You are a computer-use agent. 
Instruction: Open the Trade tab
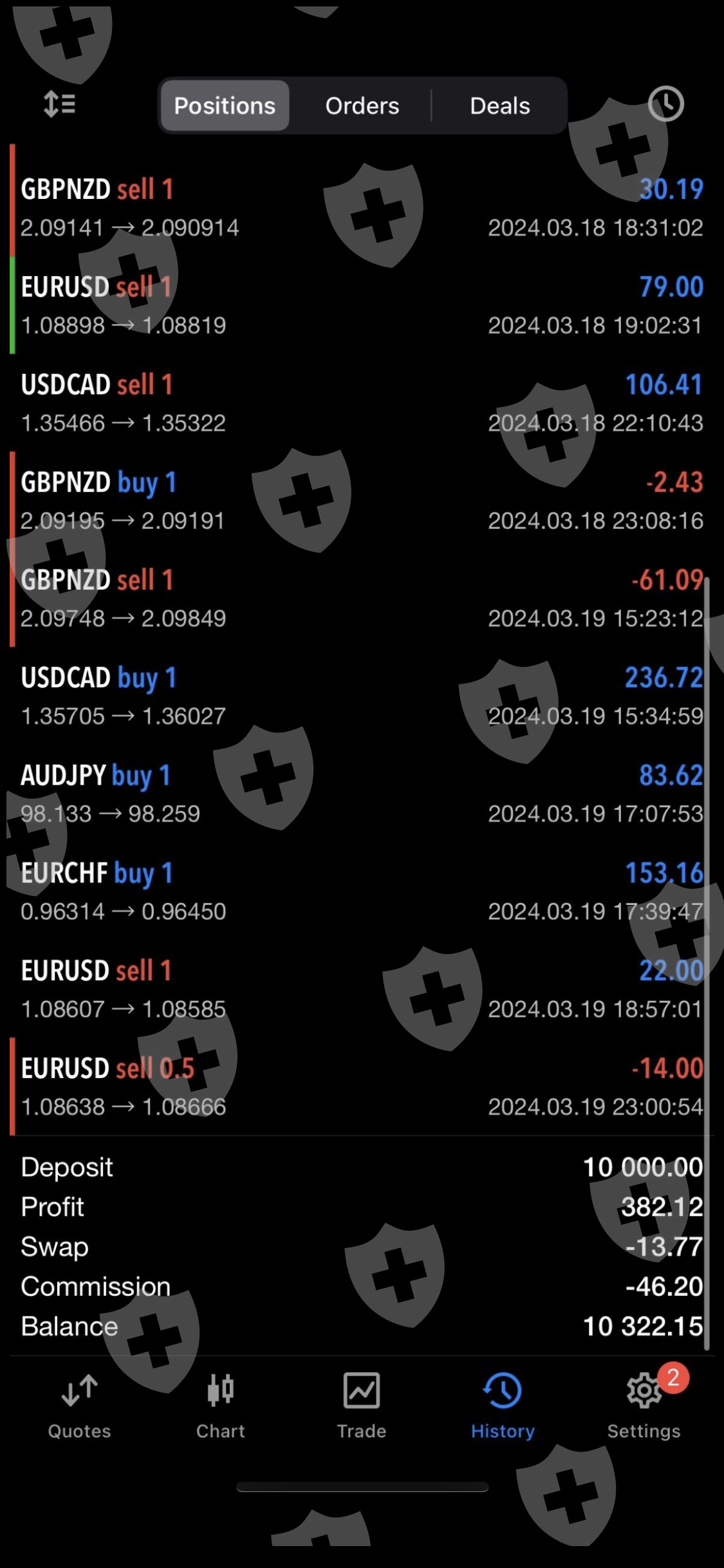pyautogui.click(x=361, y=1405)
